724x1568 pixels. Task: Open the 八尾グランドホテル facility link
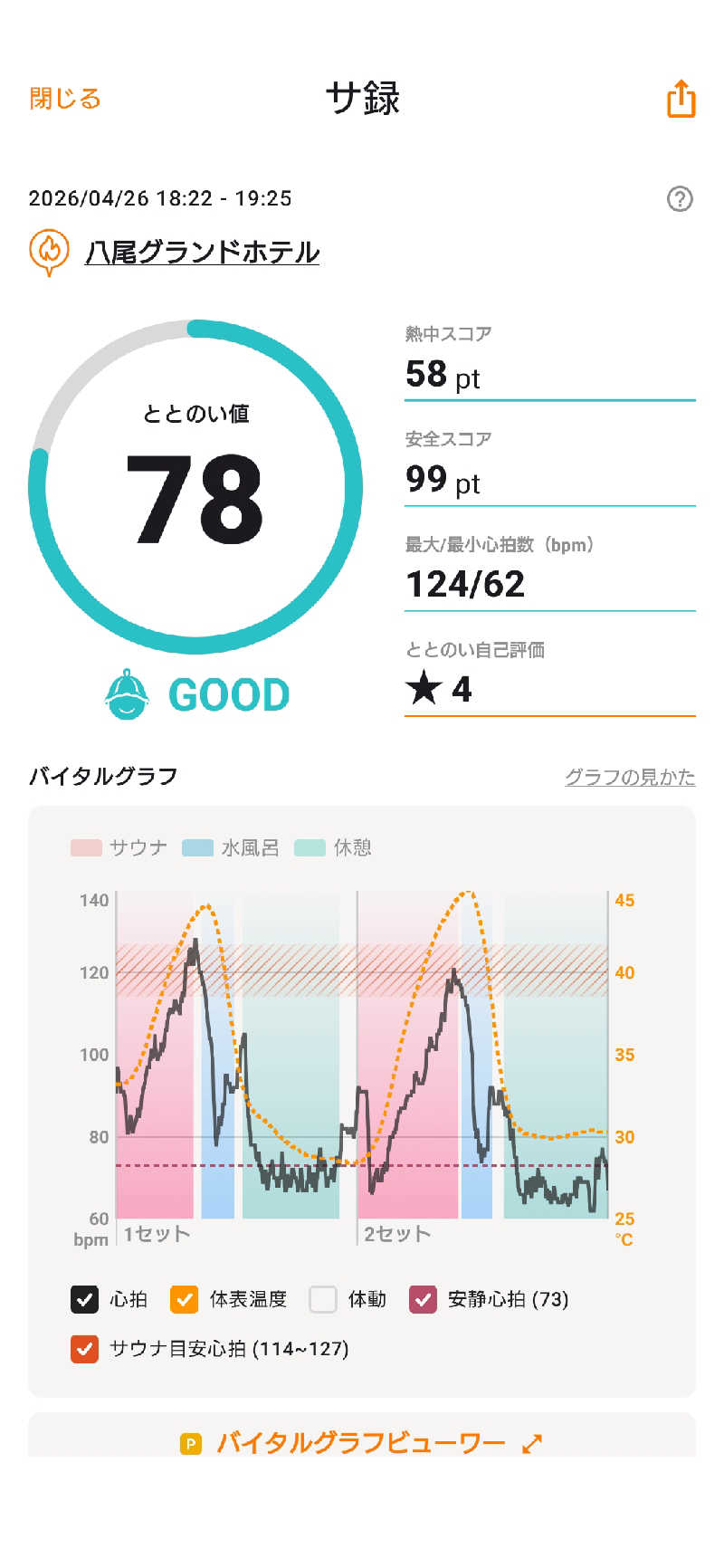coord(202,252)
